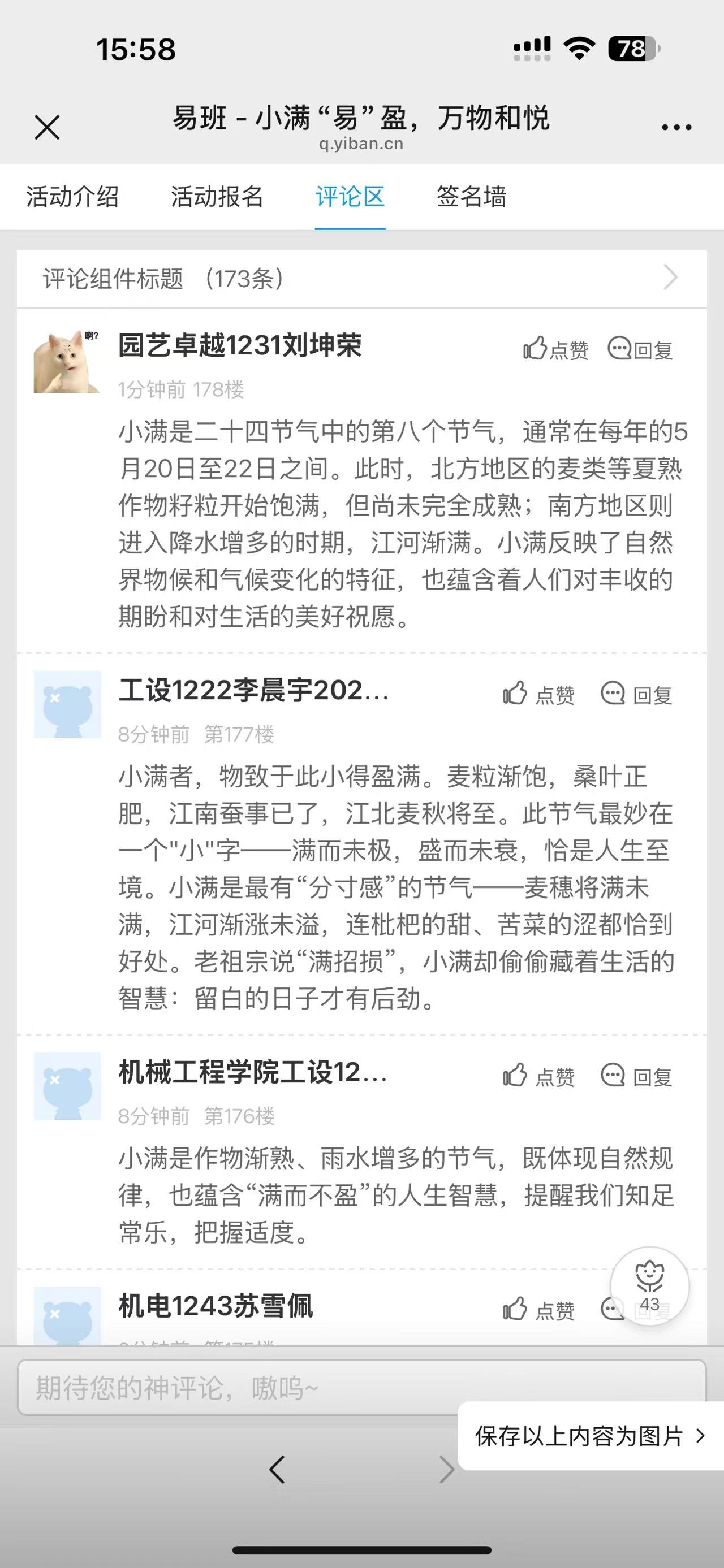Reply to the 机械工程学院工设12 comment

(x=636, y=1076)
